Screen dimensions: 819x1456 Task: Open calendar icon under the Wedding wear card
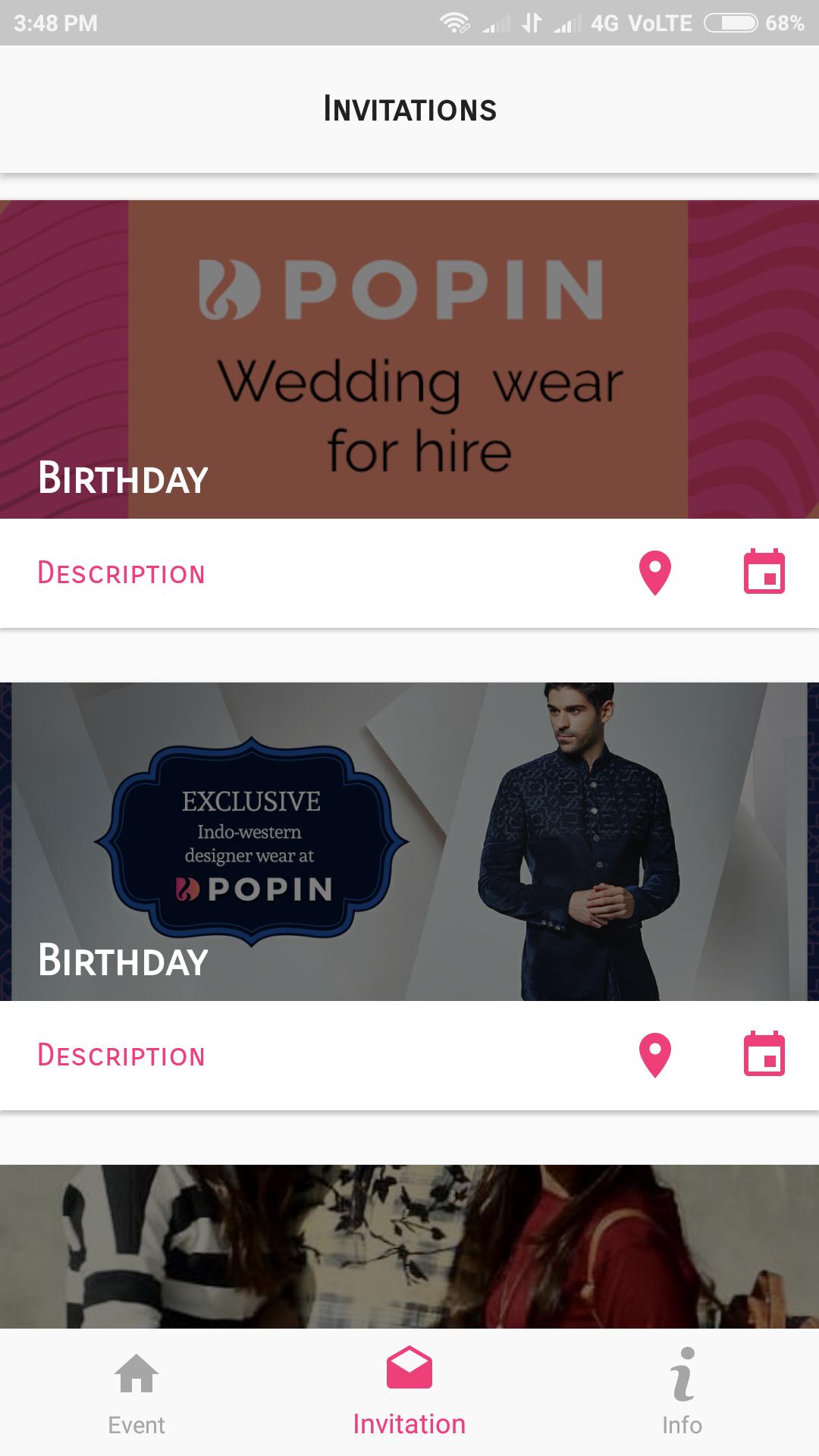pos(764,572)
